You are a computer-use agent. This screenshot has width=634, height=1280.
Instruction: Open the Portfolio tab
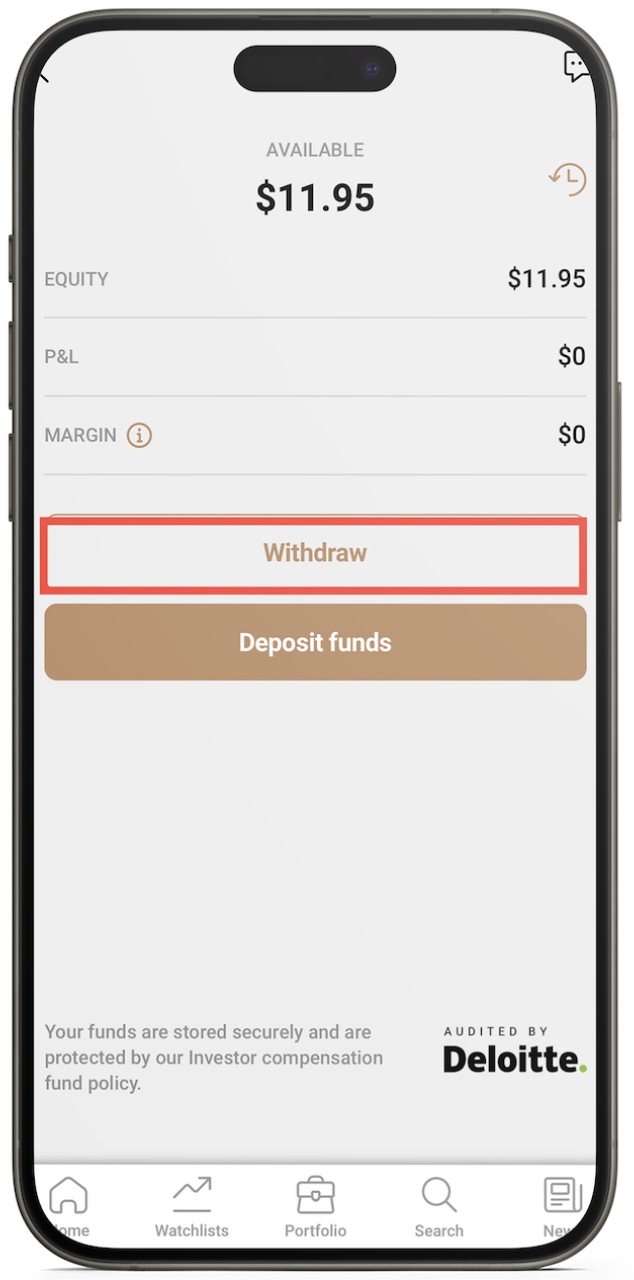(x=315, y=1205)
